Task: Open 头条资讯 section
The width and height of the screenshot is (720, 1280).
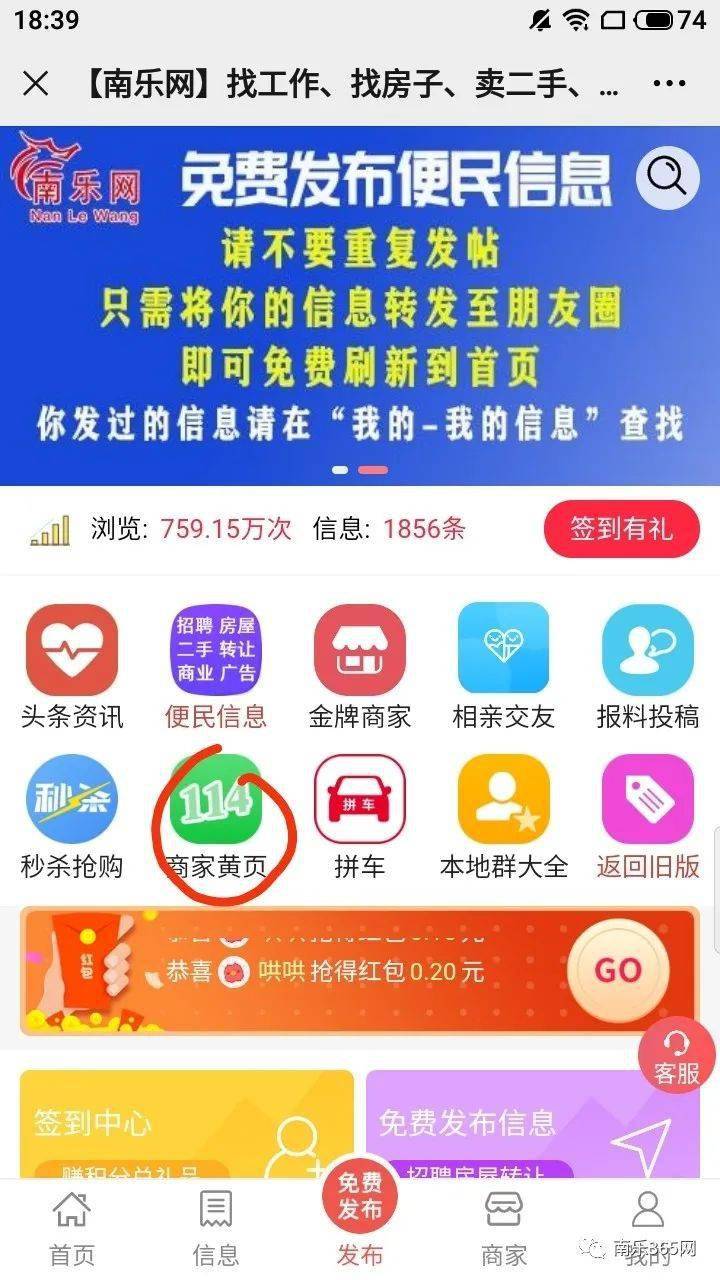Action: [x=72, y=667]
